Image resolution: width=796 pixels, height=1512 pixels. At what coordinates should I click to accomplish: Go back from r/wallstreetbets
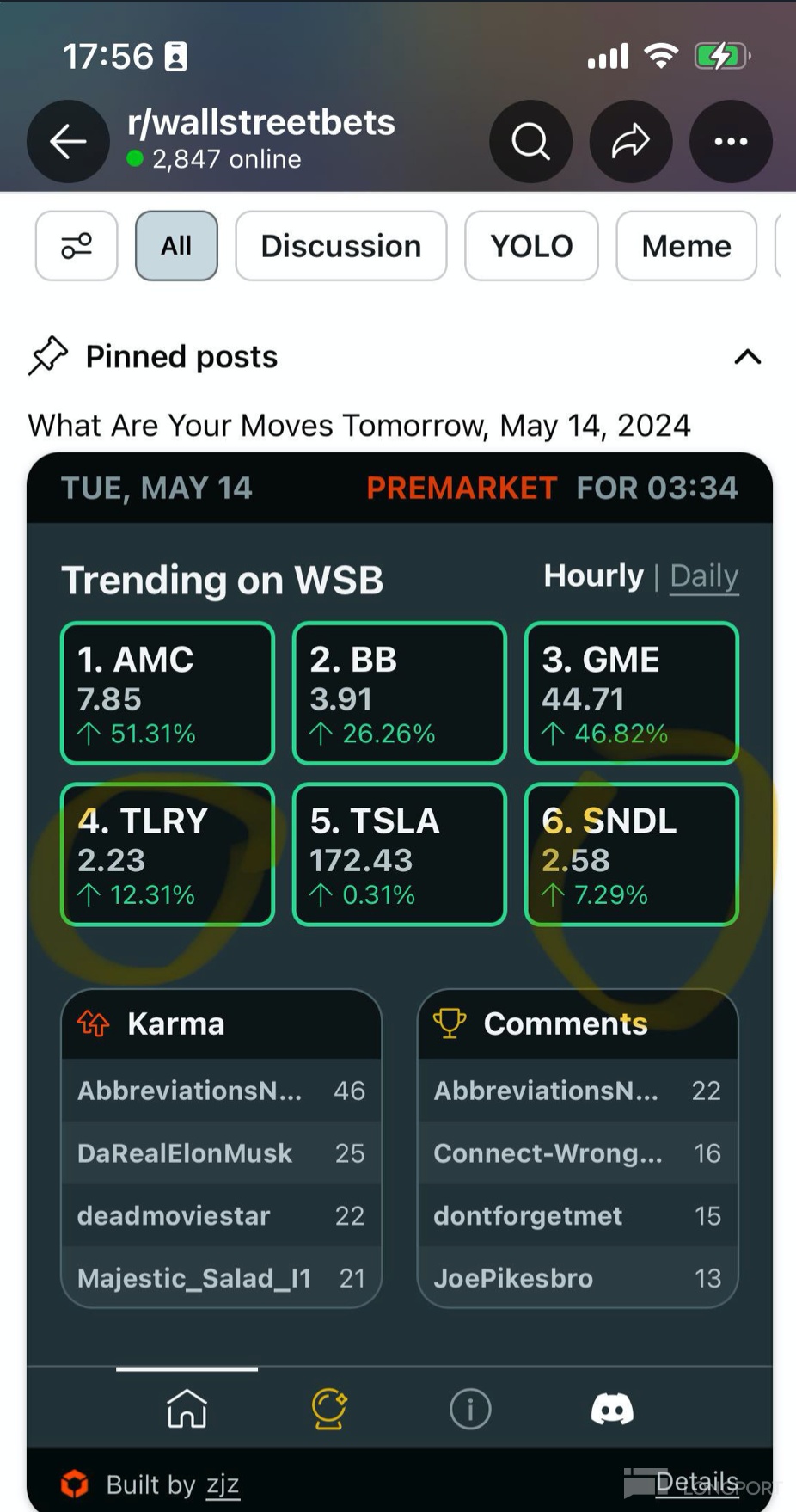68,142
